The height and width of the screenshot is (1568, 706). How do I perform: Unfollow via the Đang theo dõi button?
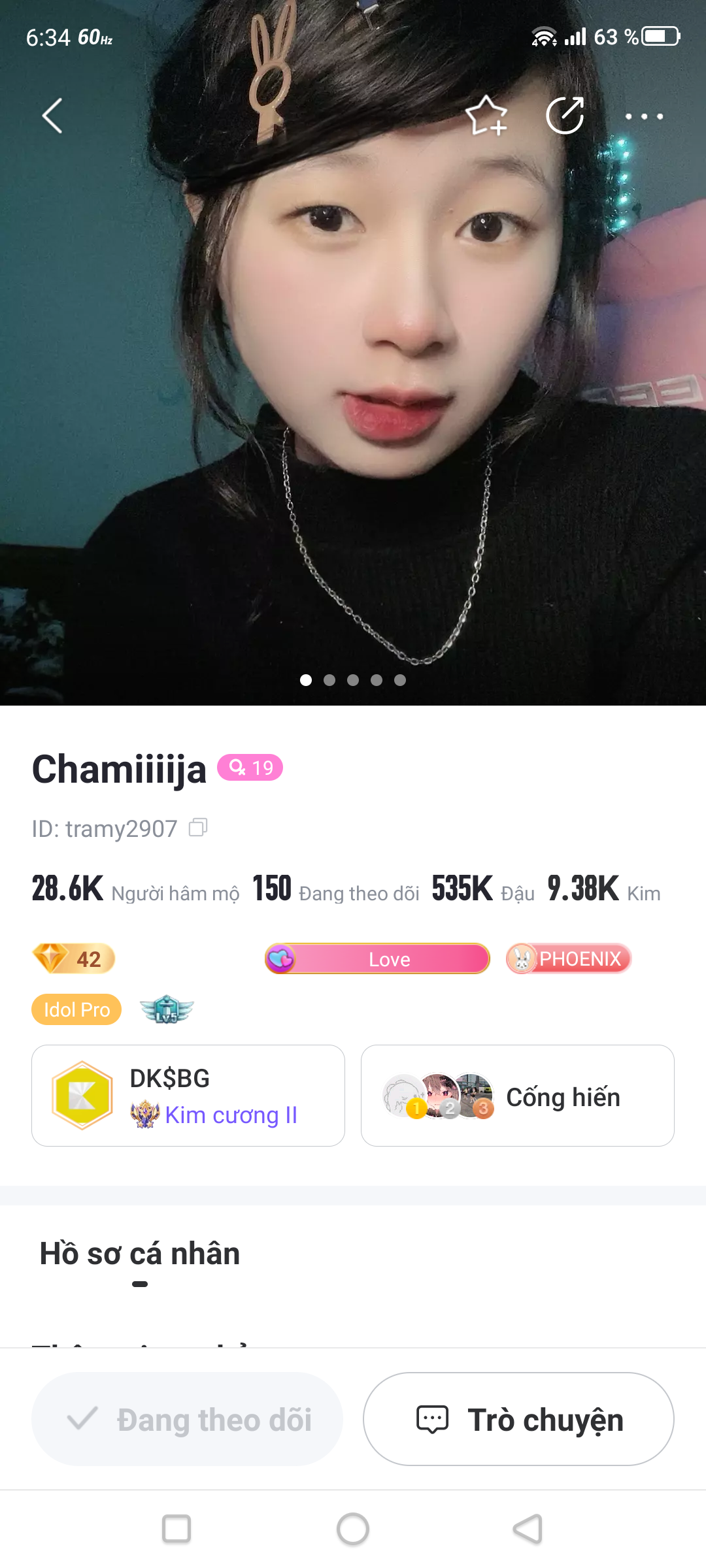(x=188, y=1419)
